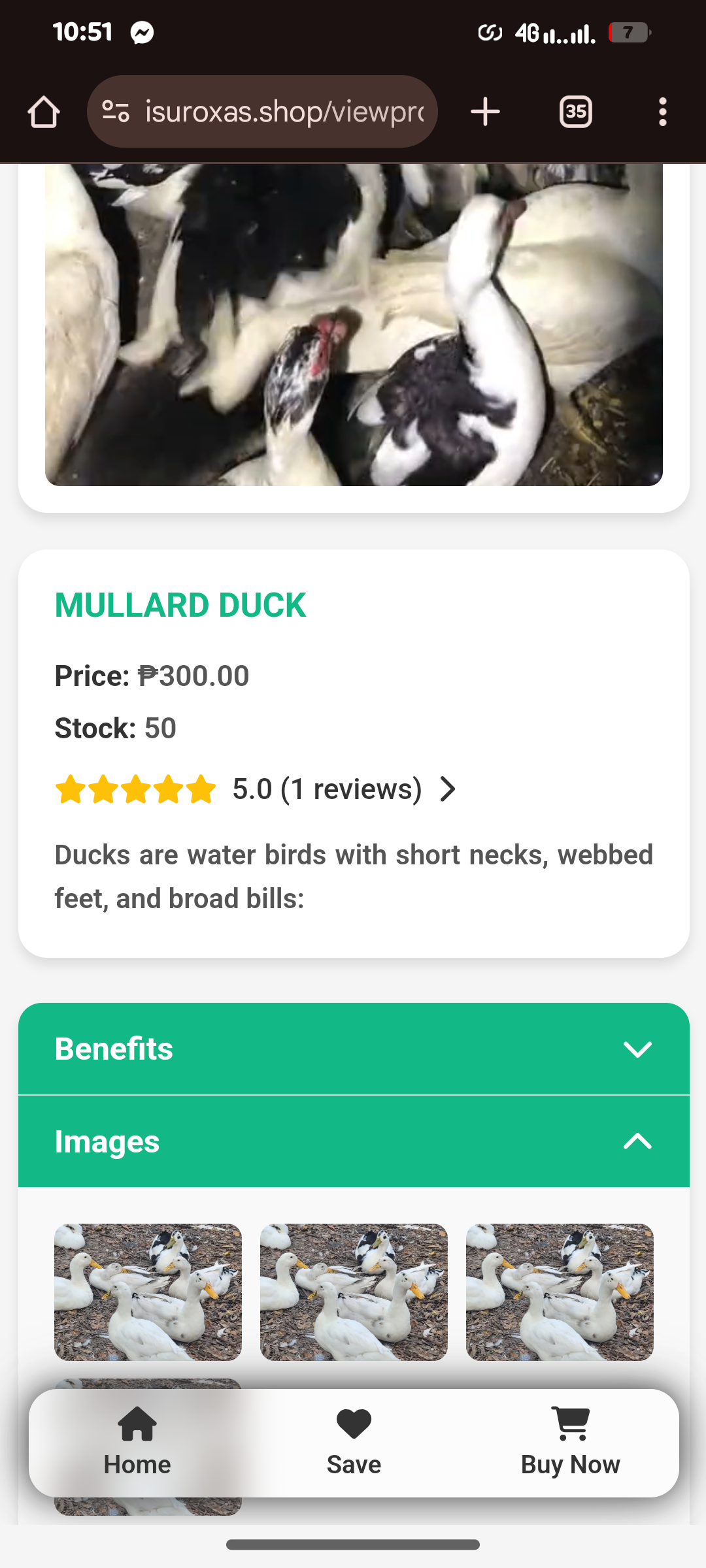
Task: Tap Buy Now for the duck
Action: pos(570,1443)
